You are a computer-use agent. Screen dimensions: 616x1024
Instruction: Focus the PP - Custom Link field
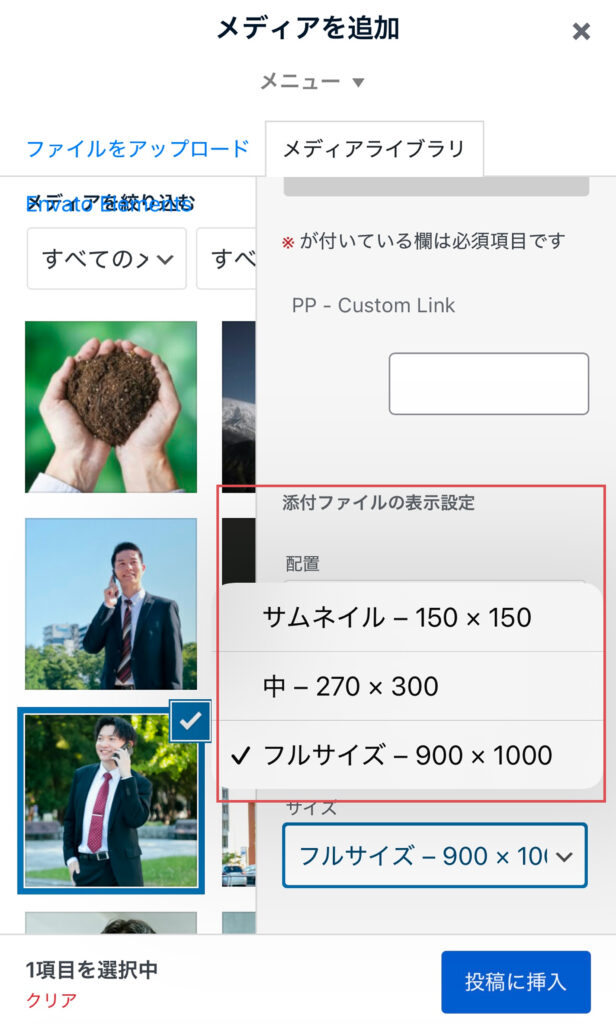click(x=488, y=383)
